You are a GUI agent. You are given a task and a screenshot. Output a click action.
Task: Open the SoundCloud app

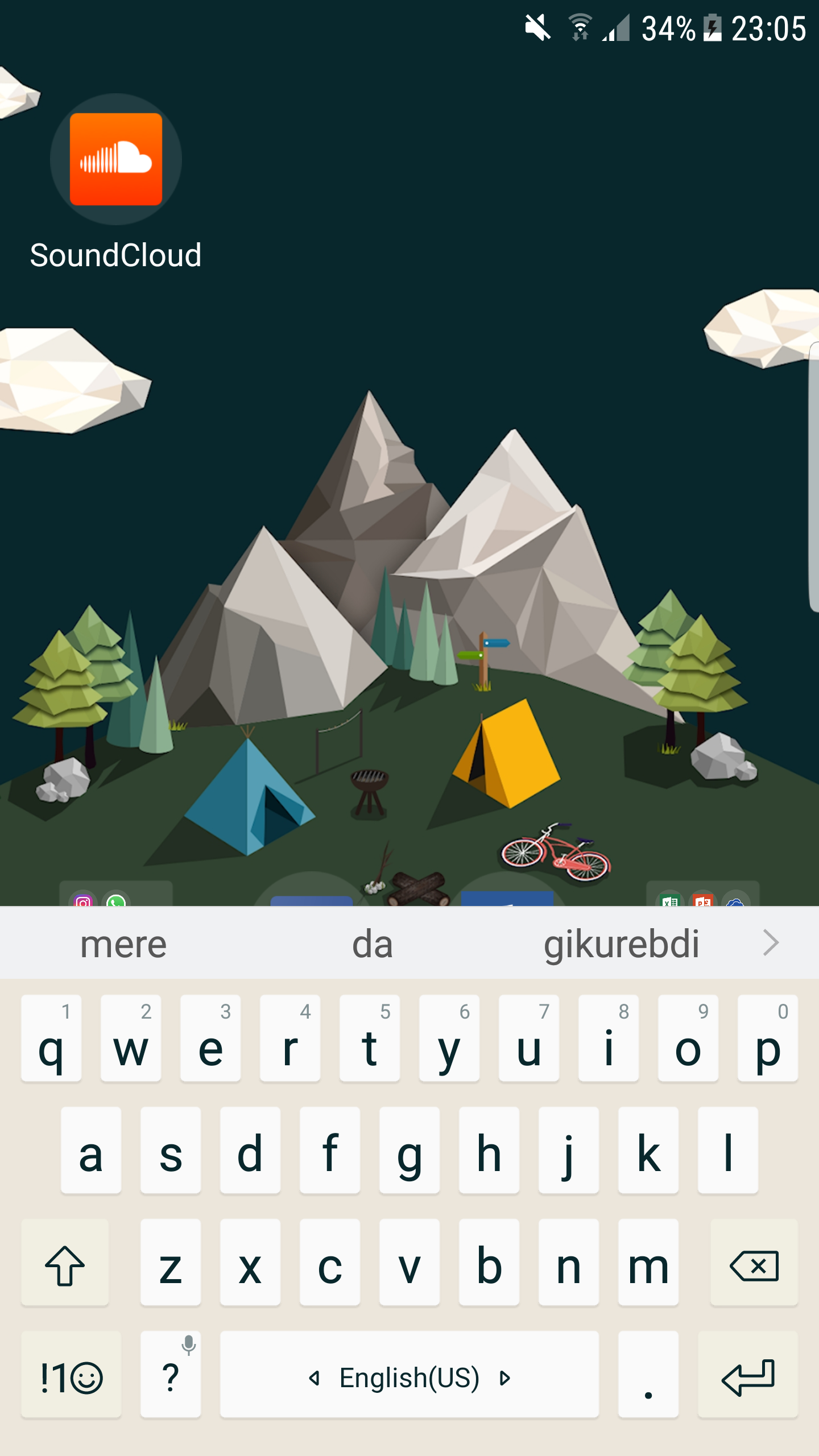click(x=115, y=160)
